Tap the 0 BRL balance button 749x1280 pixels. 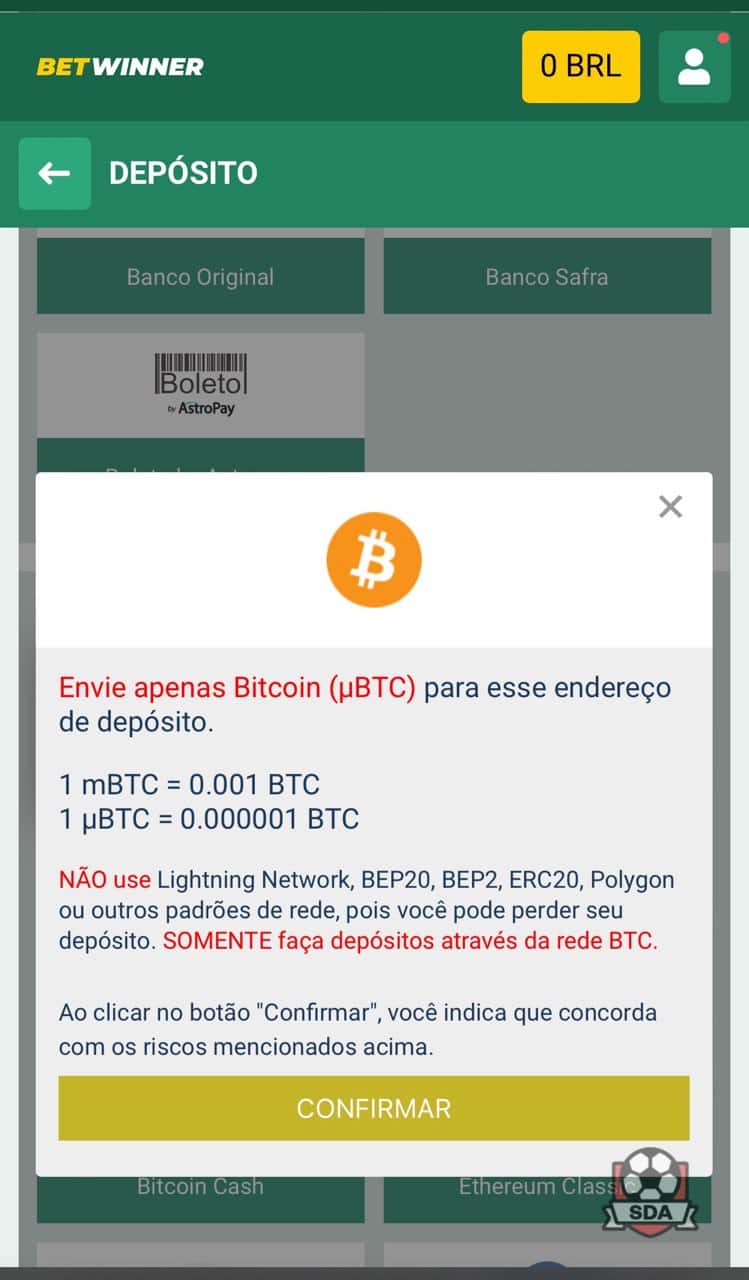581,67
